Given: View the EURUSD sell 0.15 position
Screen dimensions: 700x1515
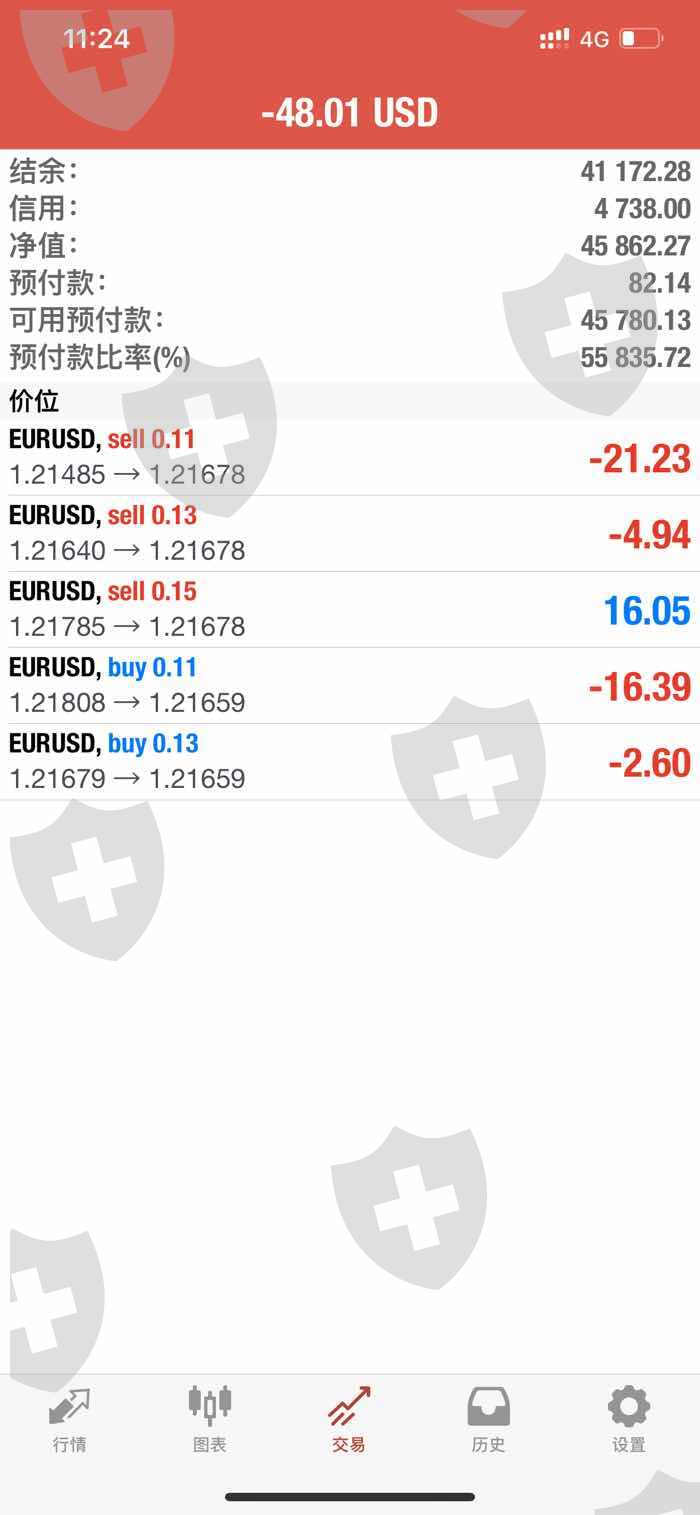Looking at the screenshot, I should coord(350,609).
